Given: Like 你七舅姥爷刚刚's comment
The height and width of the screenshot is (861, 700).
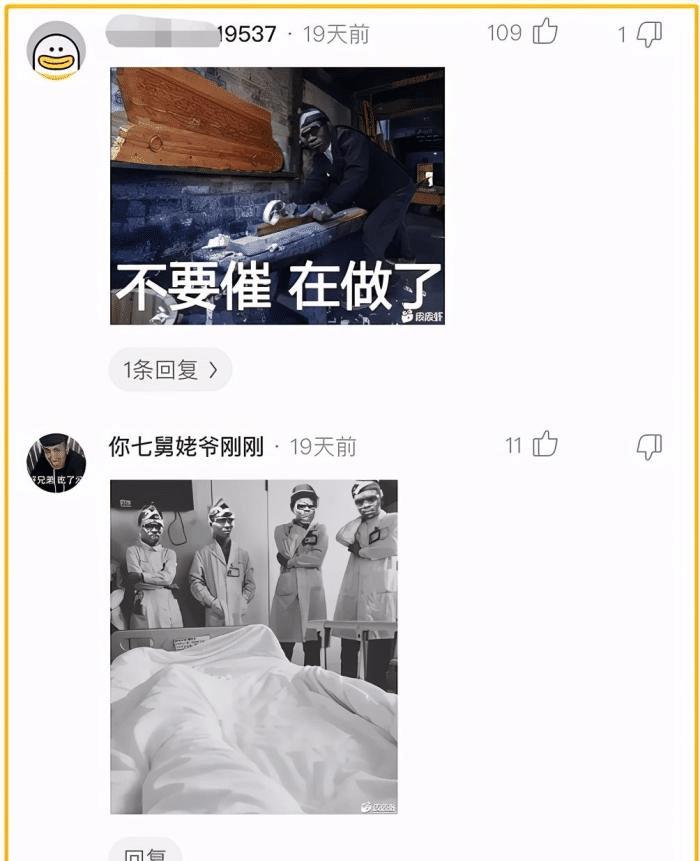Looking at the screenshot, I should 545,445.
